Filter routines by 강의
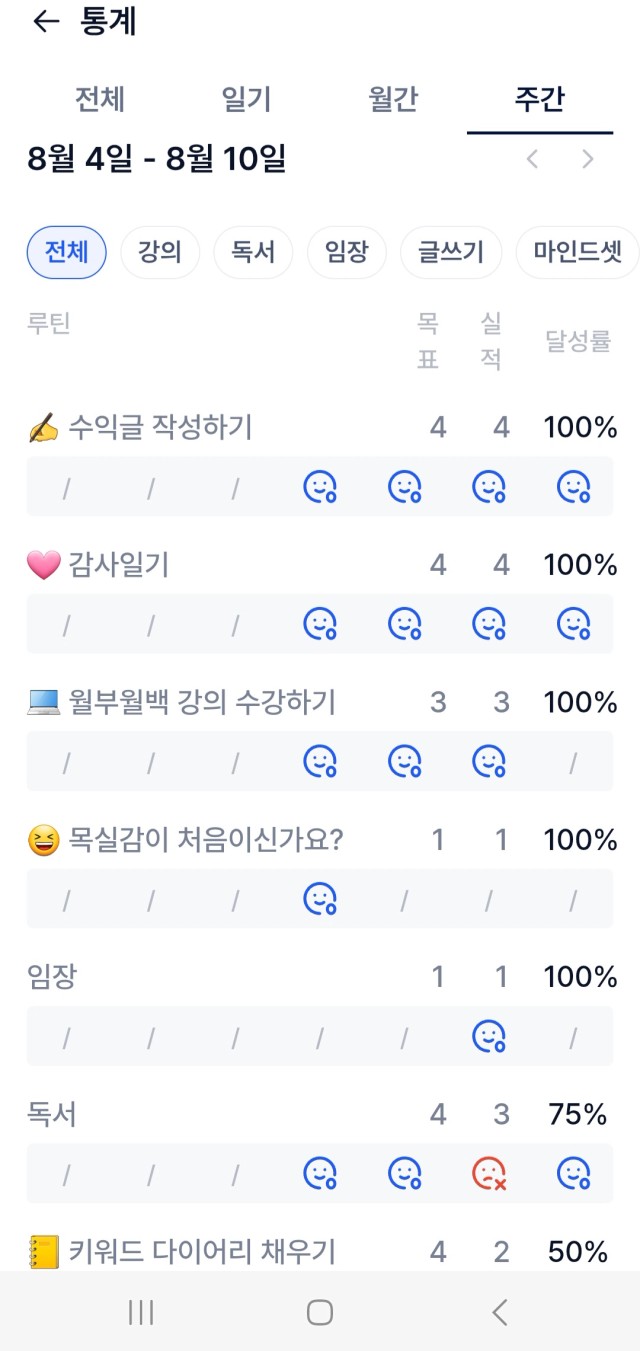Image resolution: width=640 pixels, height=1351 pixels. 160,251
